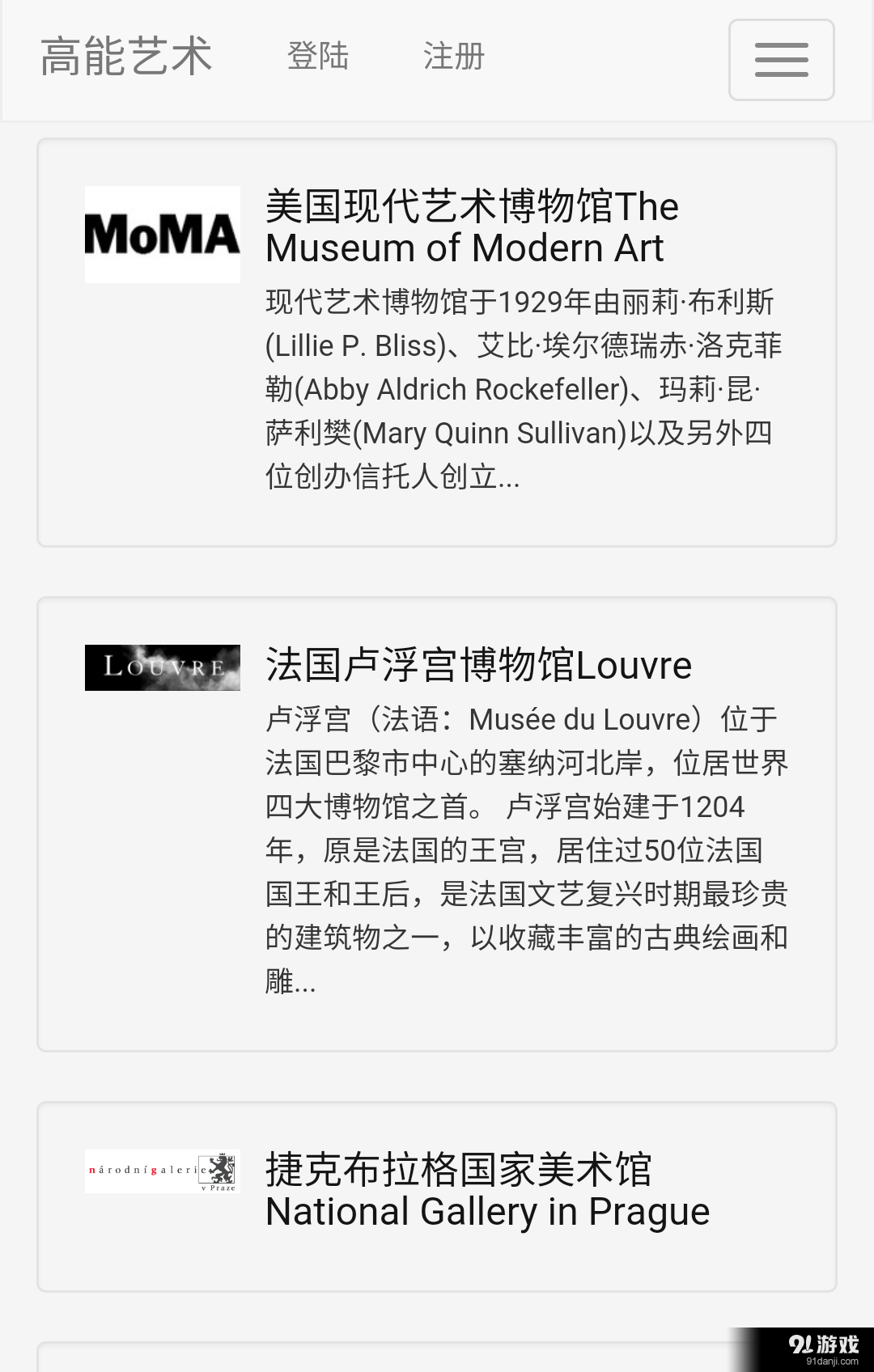Open the Museum of Modern Art article title
874x1372 pixels.
[x=472, y=227]
